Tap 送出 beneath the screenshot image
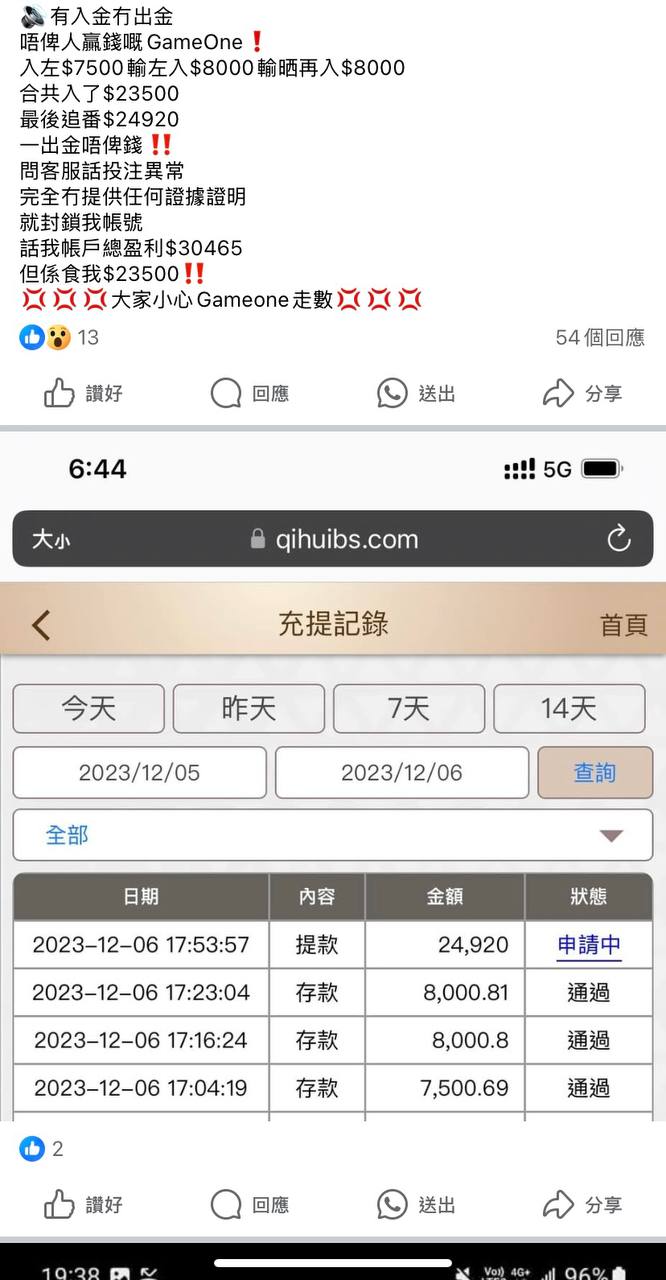The height and width of the screenshot is (1280, 666). point(416,1204)
